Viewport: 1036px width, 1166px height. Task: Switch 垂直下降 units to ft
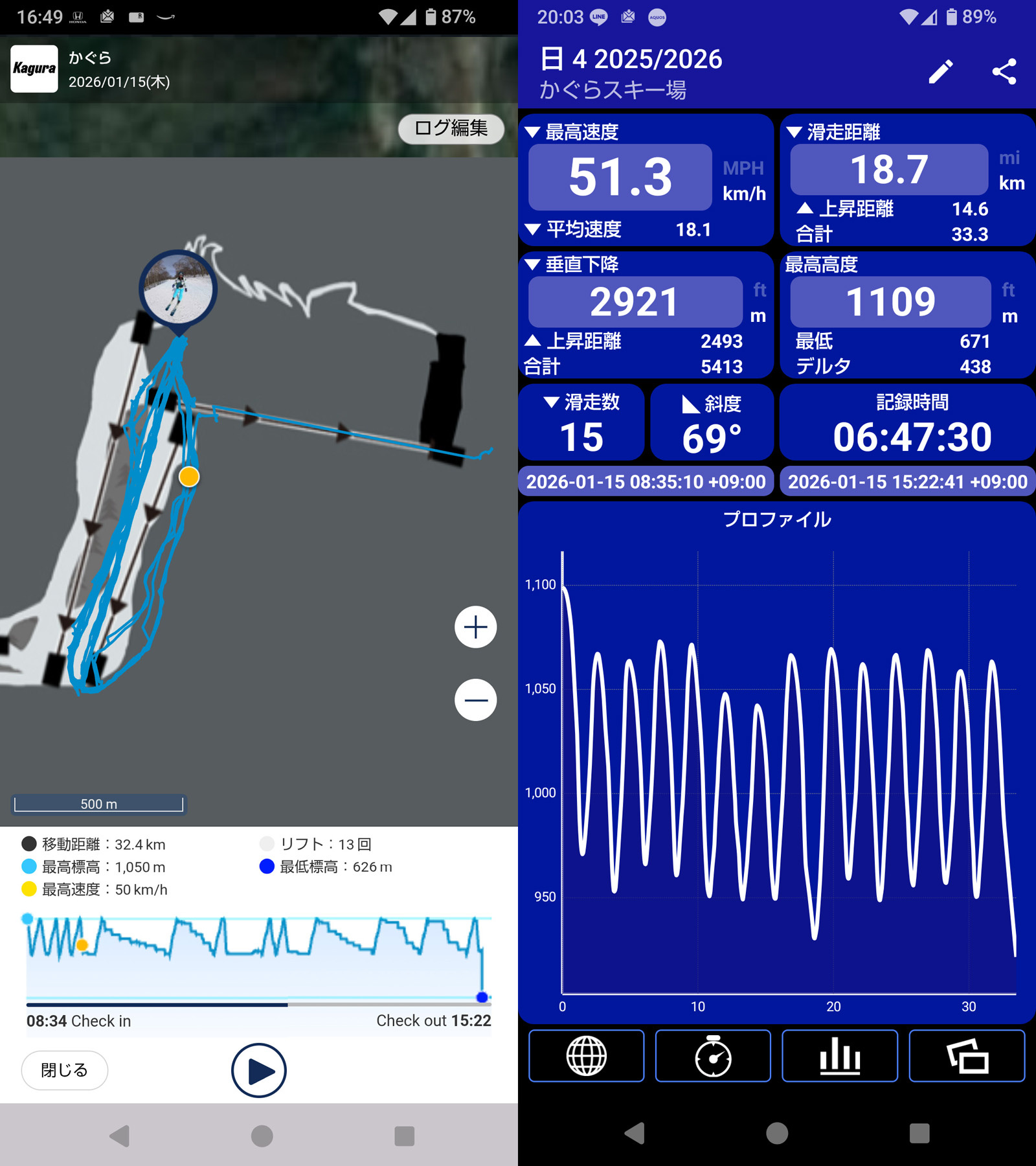tap(760, 290)
